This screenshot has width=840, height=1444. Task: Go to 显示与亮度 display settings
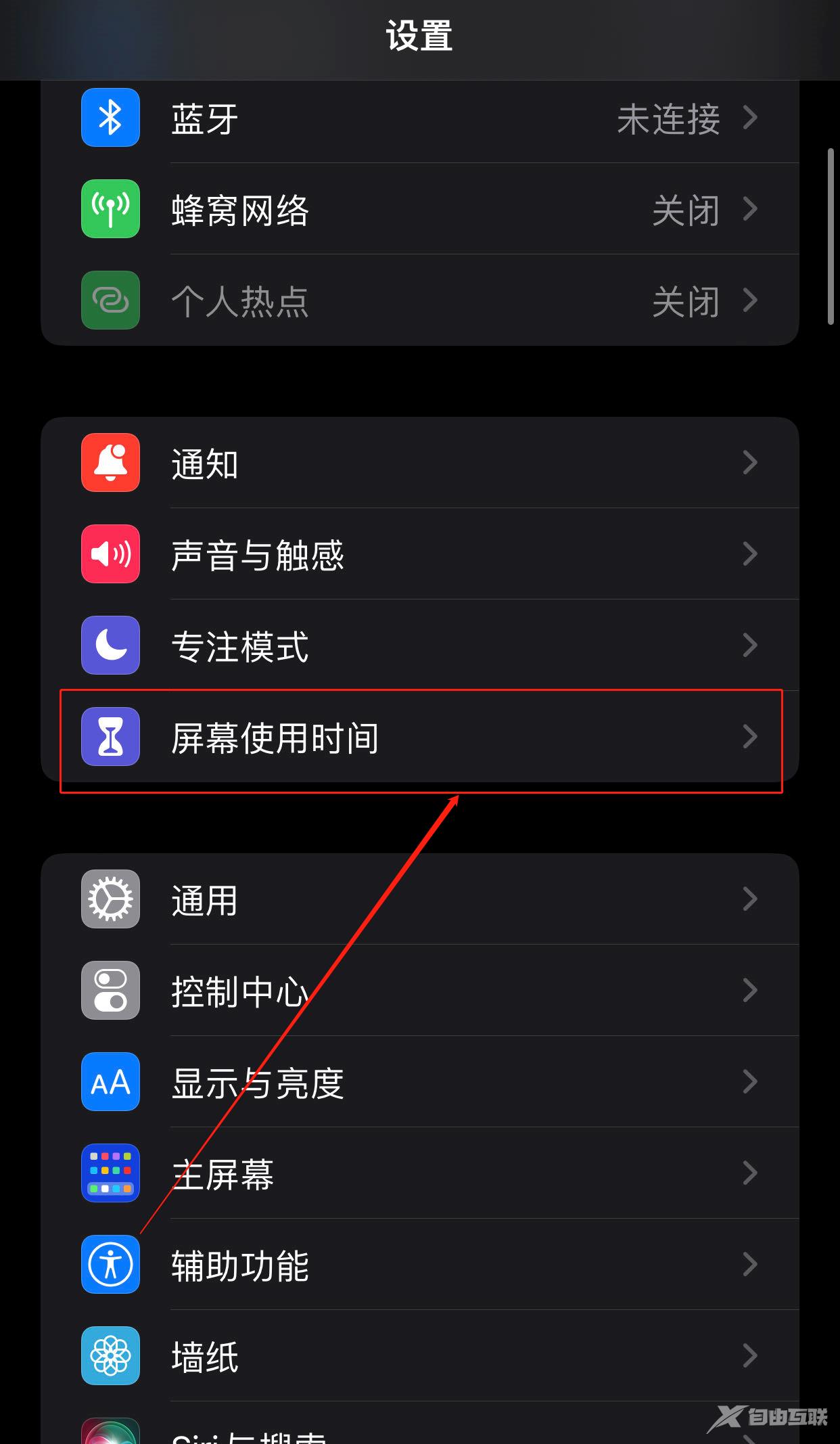point(420,1082)
